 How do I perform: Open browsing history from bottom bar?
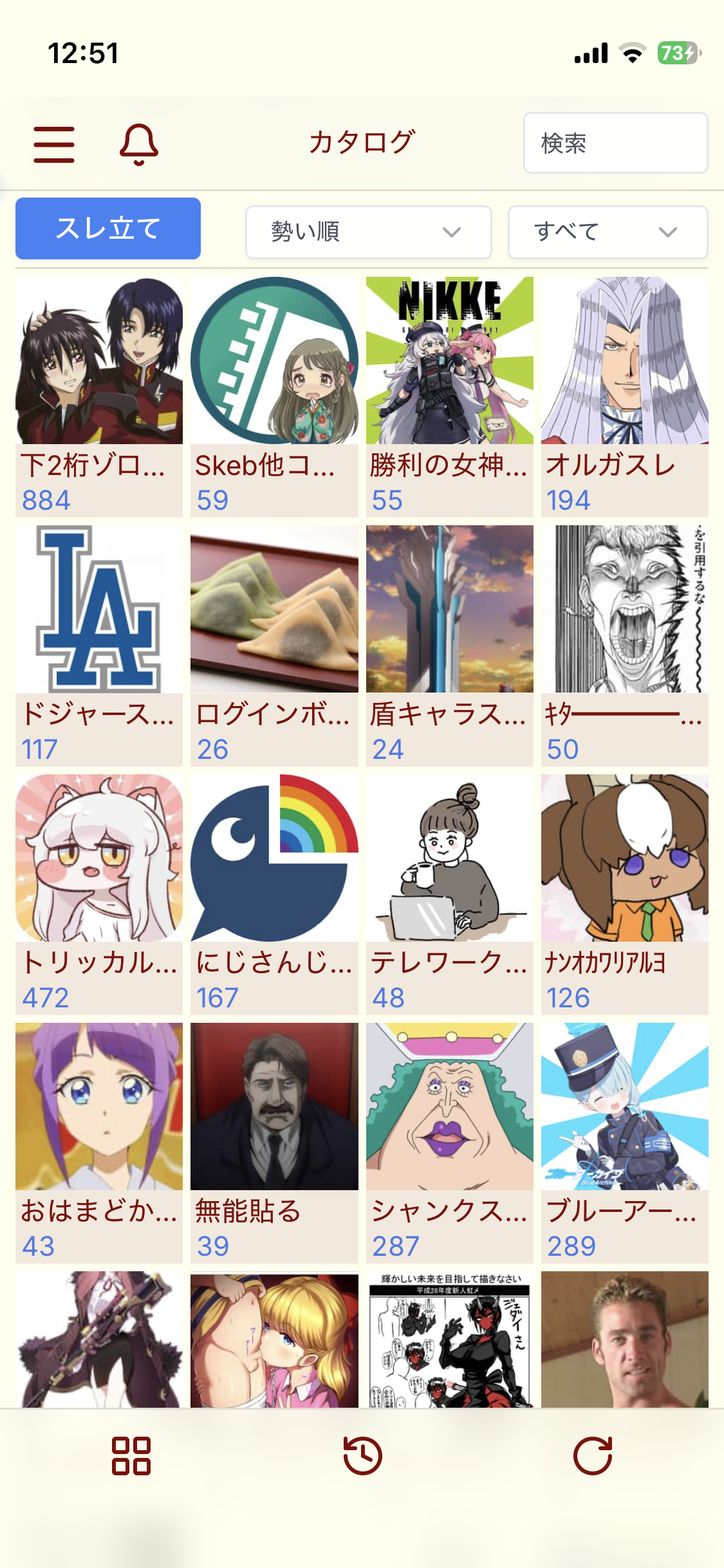coord(362,1455)
